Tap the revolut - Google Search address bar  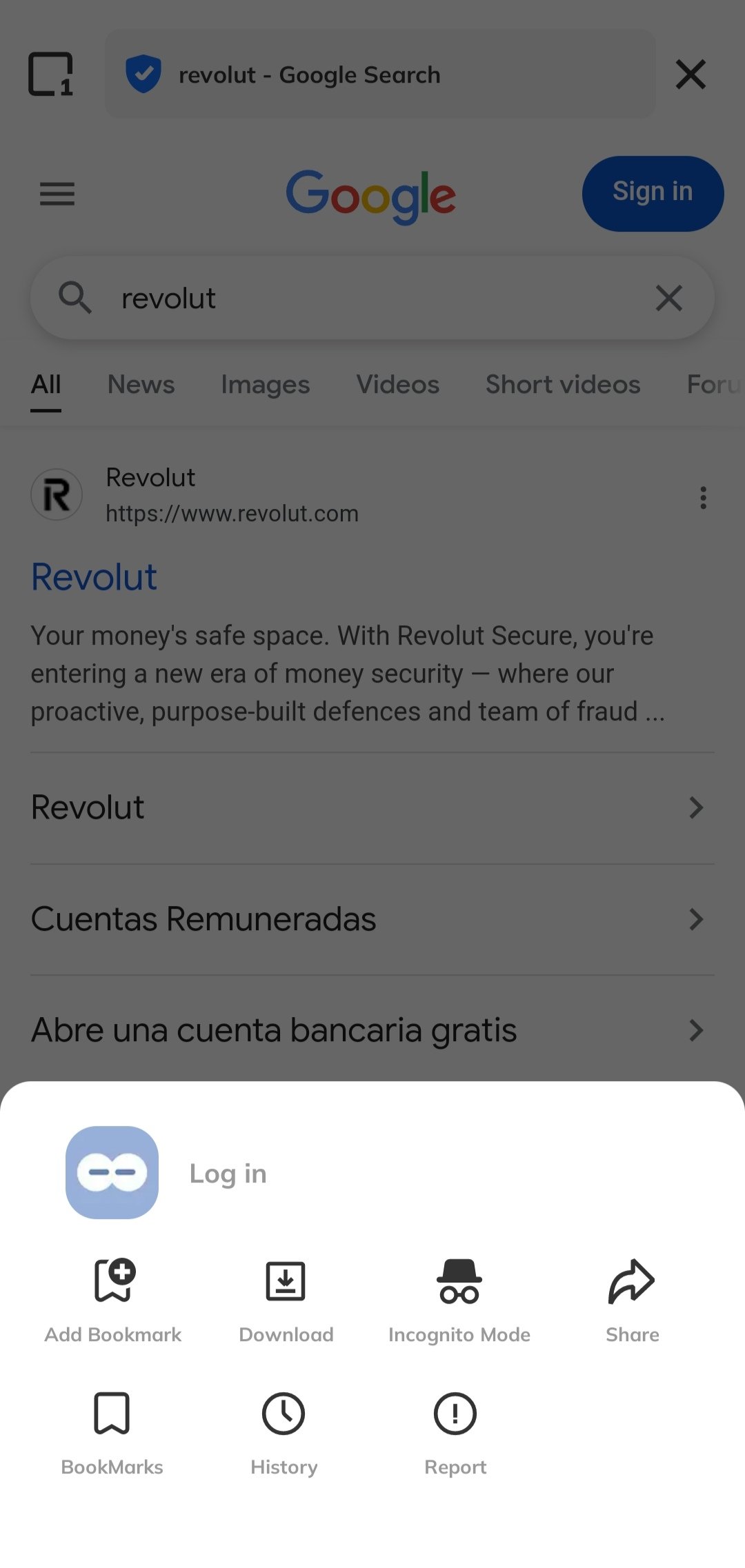click(x=379, y=74)
